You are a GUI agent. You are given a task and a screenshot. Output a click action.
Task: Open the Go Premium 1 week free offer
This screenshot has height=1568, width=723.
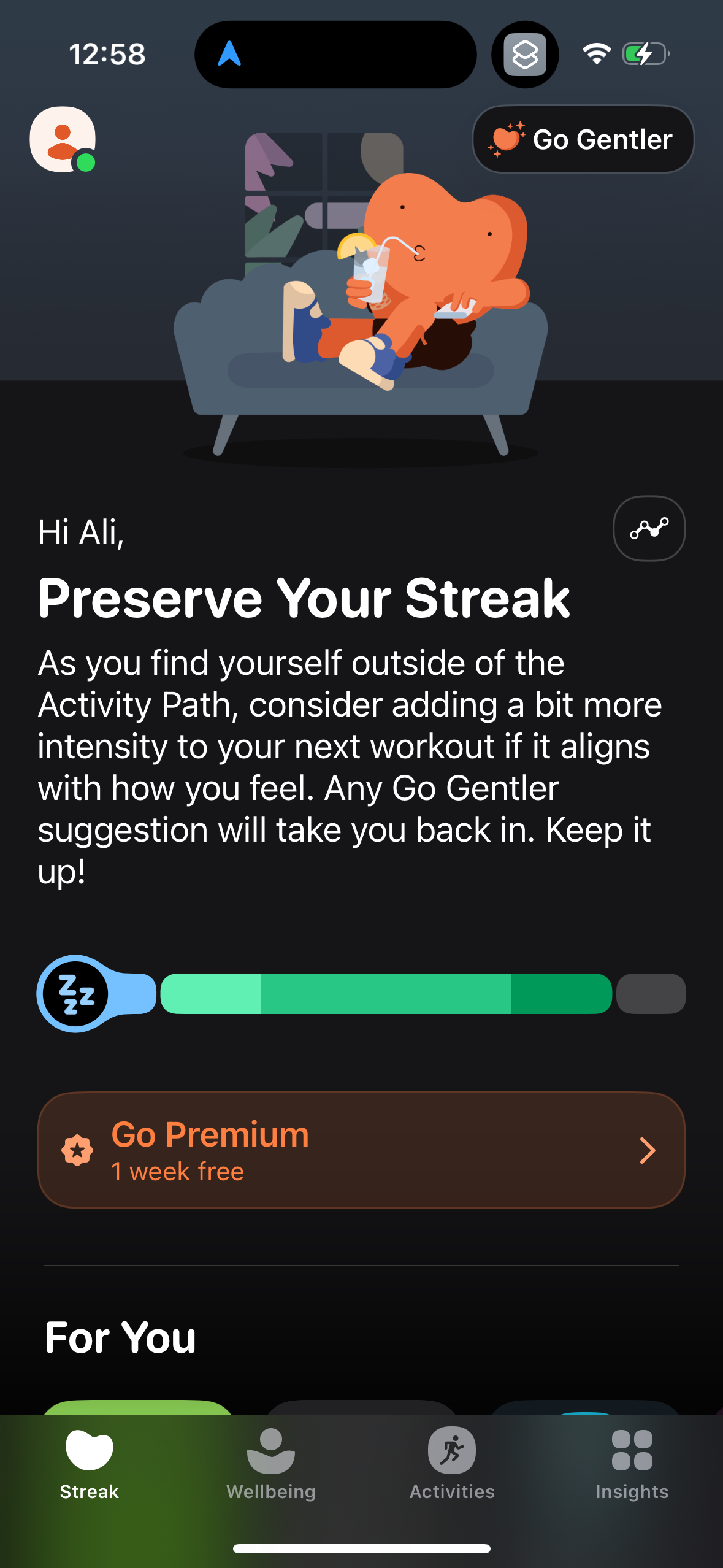(361, 1150)
